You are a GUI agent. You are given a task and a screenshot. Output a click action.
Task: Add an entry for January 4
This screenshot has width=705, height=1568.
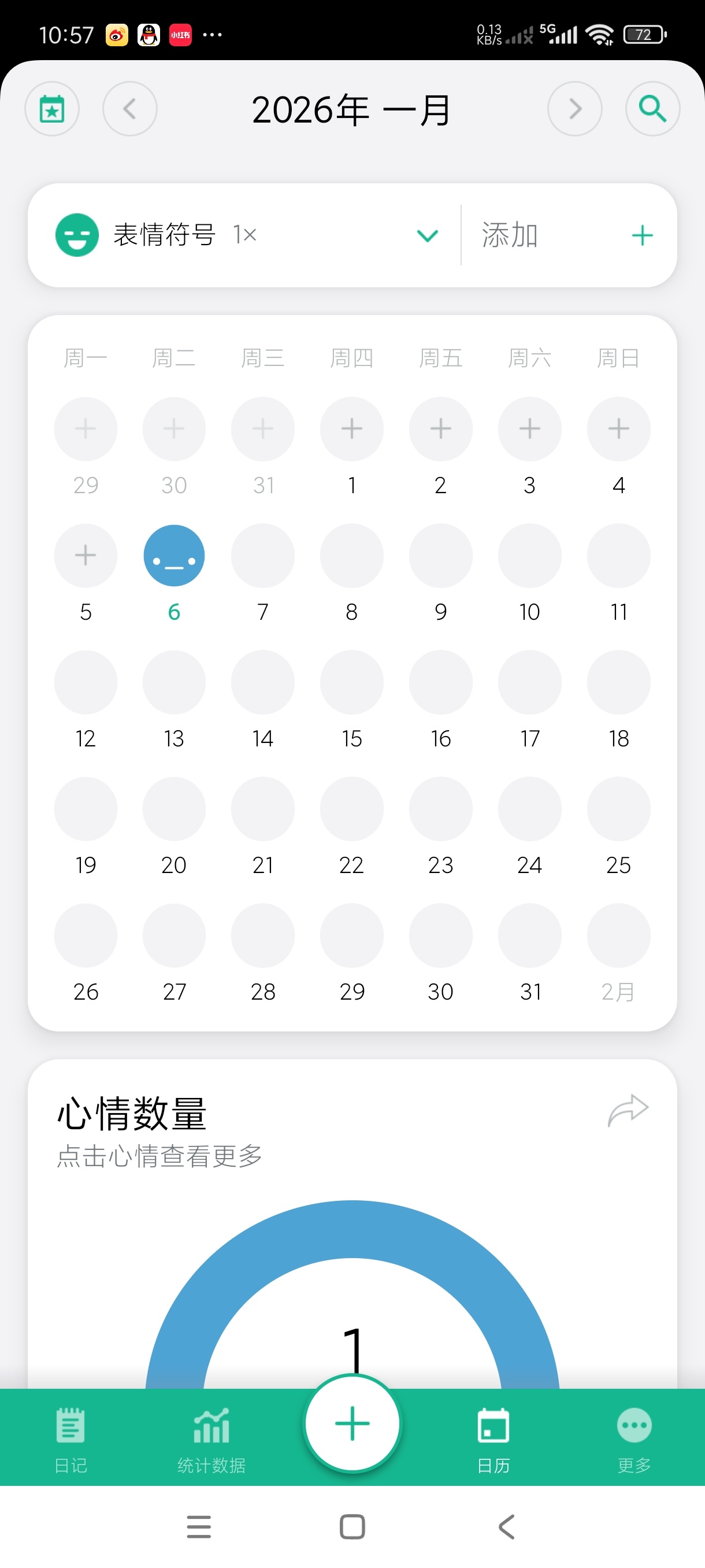point(619,429)
